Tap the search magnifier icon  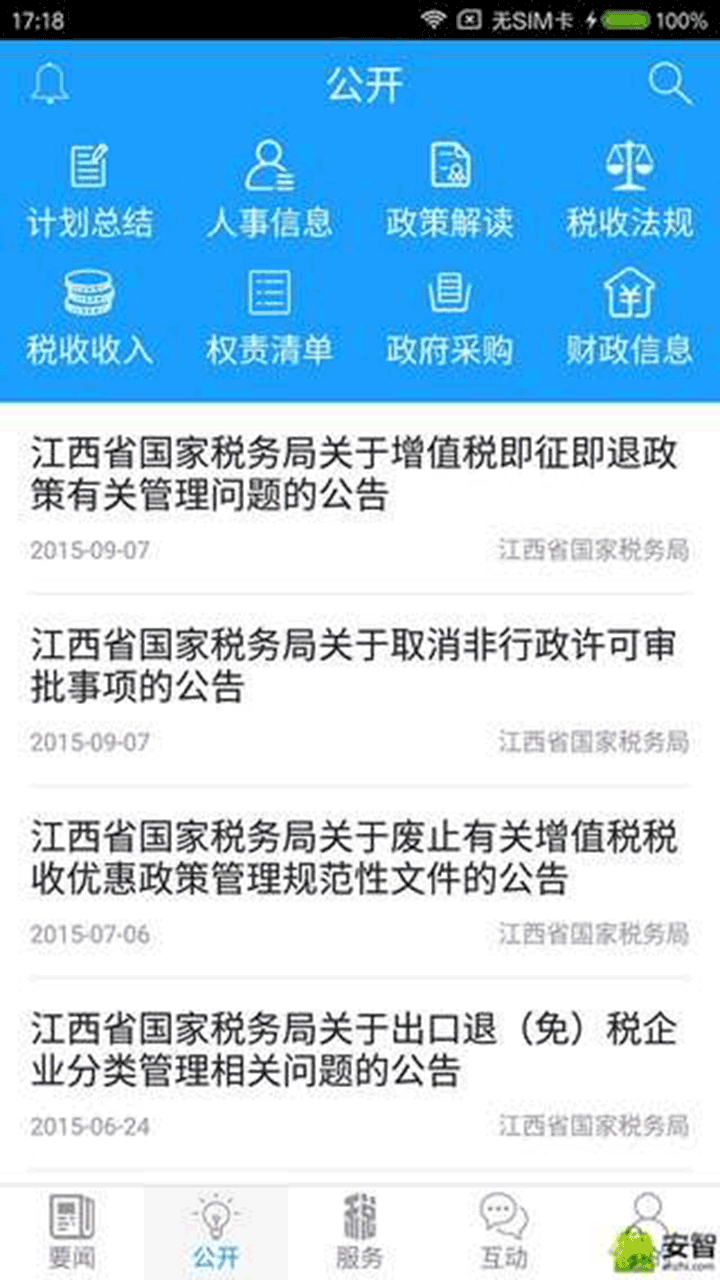[669, 85]
